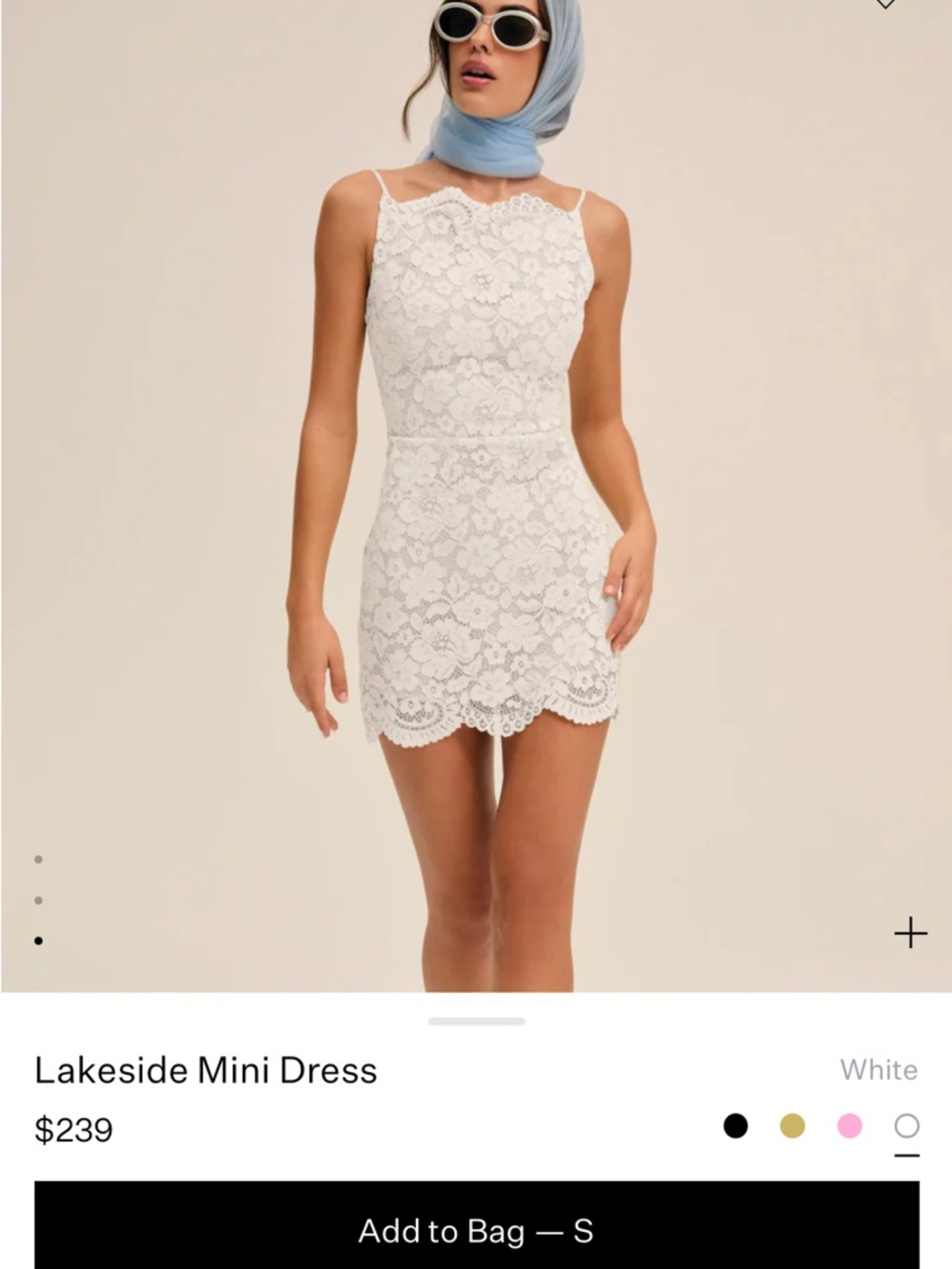This screenshot has height=1269, width=952.
Task: Open the image zoom with the plus icon
Action: [x=910, y=932]
